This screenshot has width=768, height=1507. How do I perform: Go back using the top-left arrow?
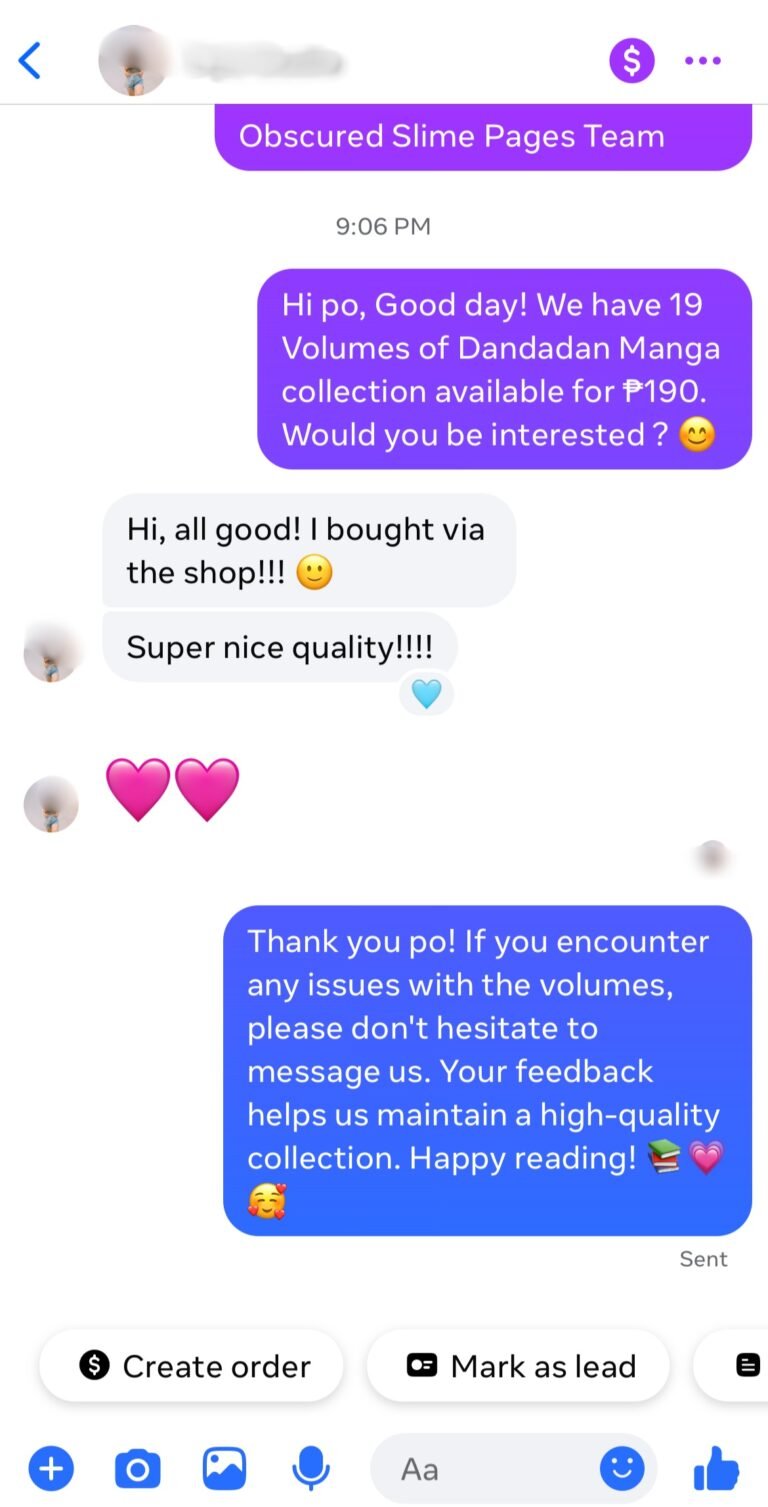(30, 61)
